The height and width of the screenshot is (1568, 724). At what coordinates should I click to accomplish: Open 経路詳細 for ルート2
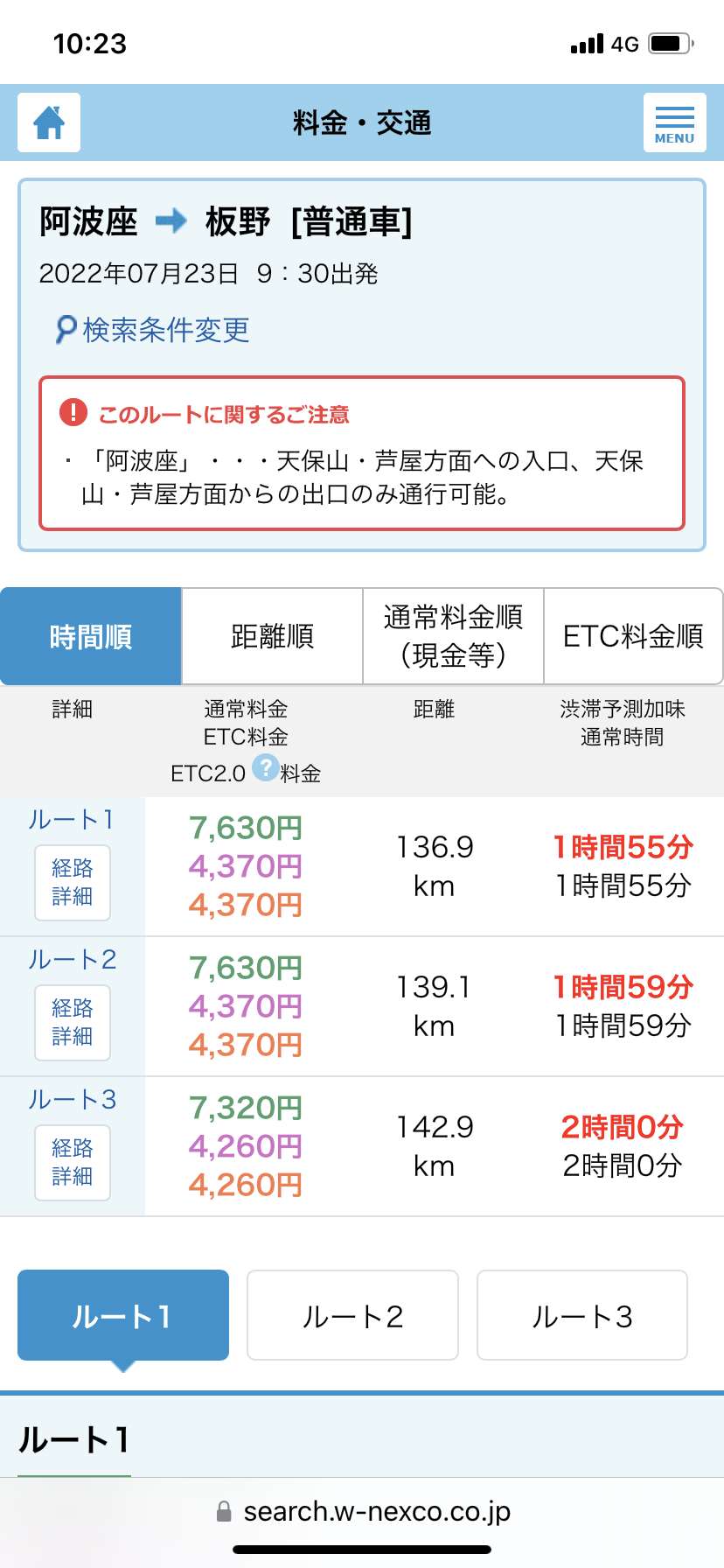[73, 1022]
